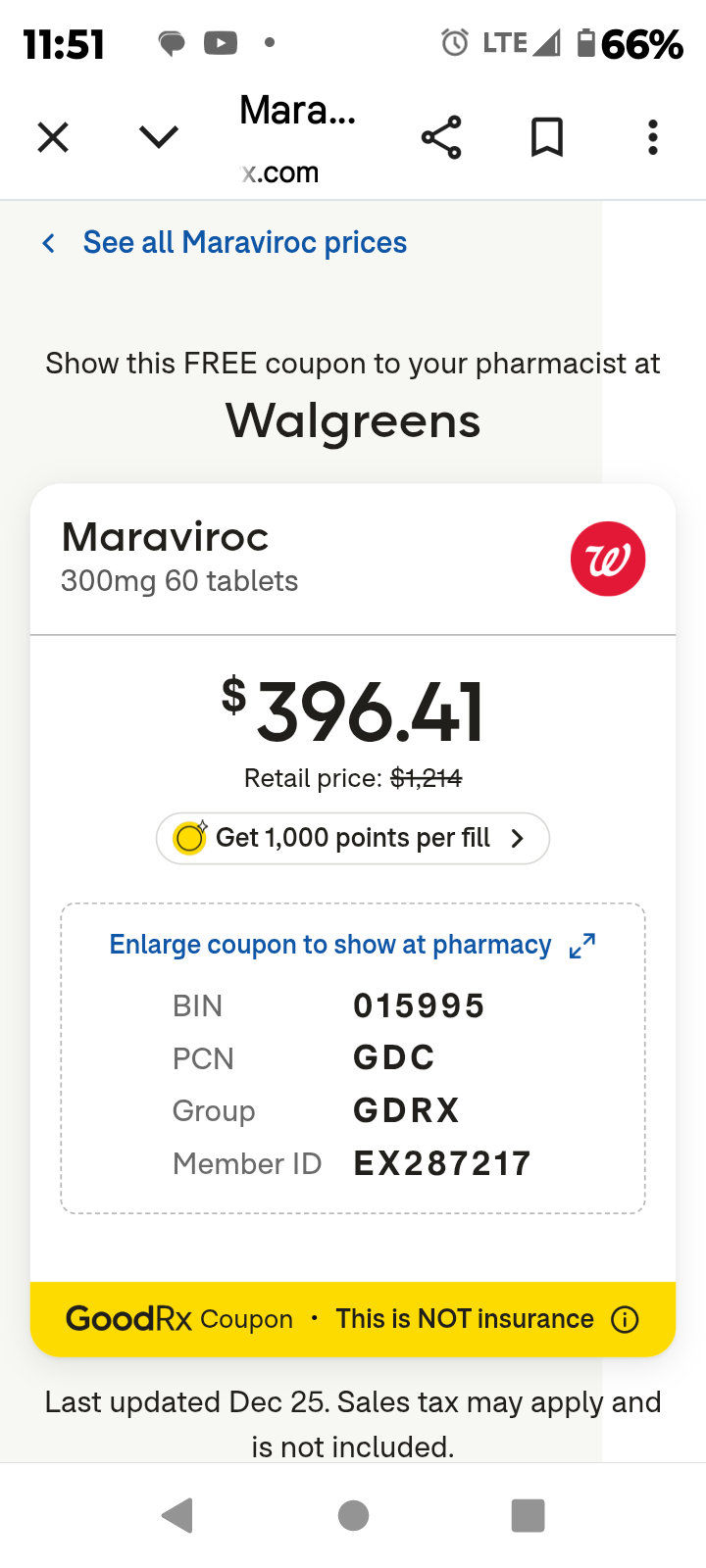Go to the home screen
The height and width of the screenshot is (1568, 706).
353,1515
